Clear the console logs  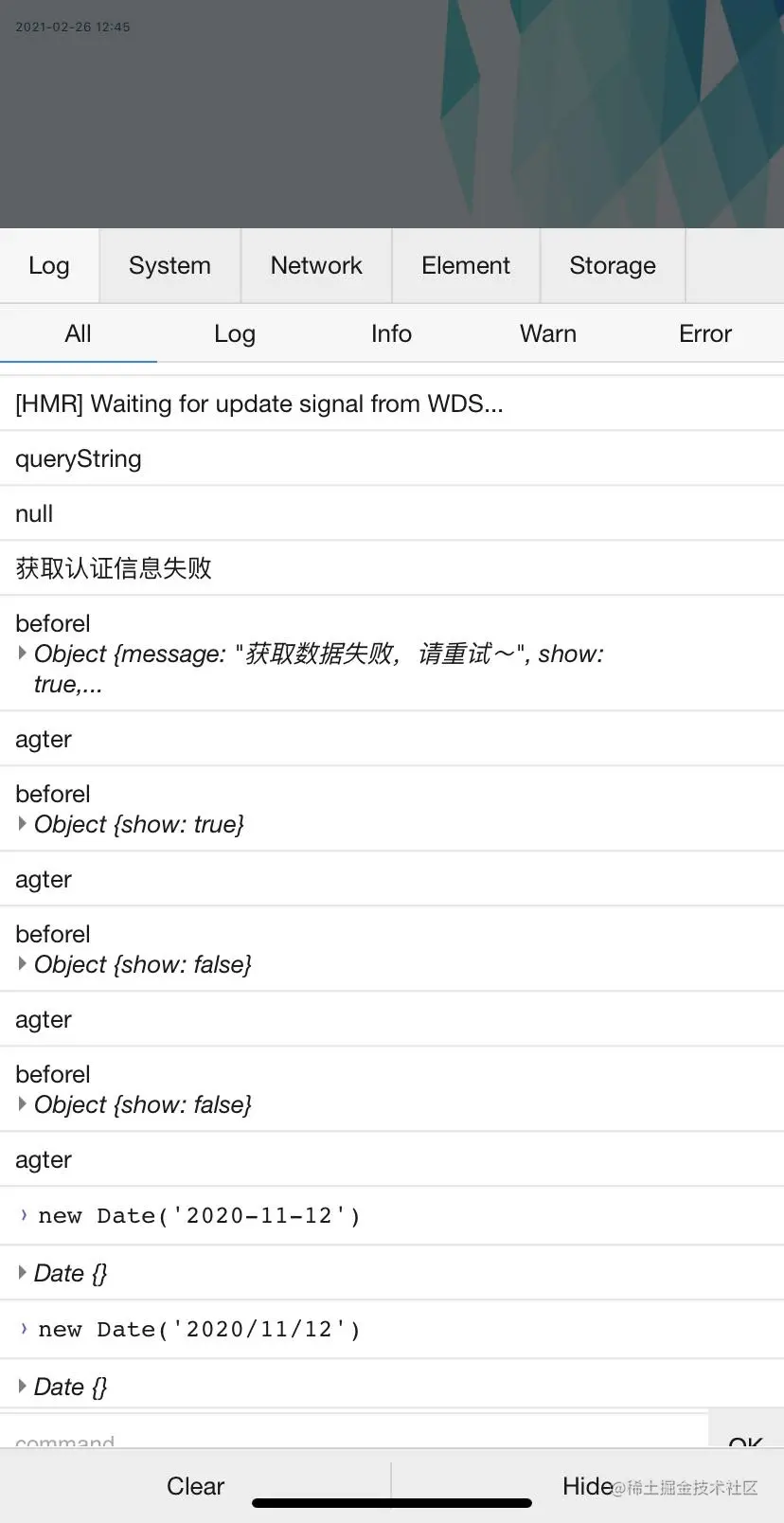pos(196,1486)
